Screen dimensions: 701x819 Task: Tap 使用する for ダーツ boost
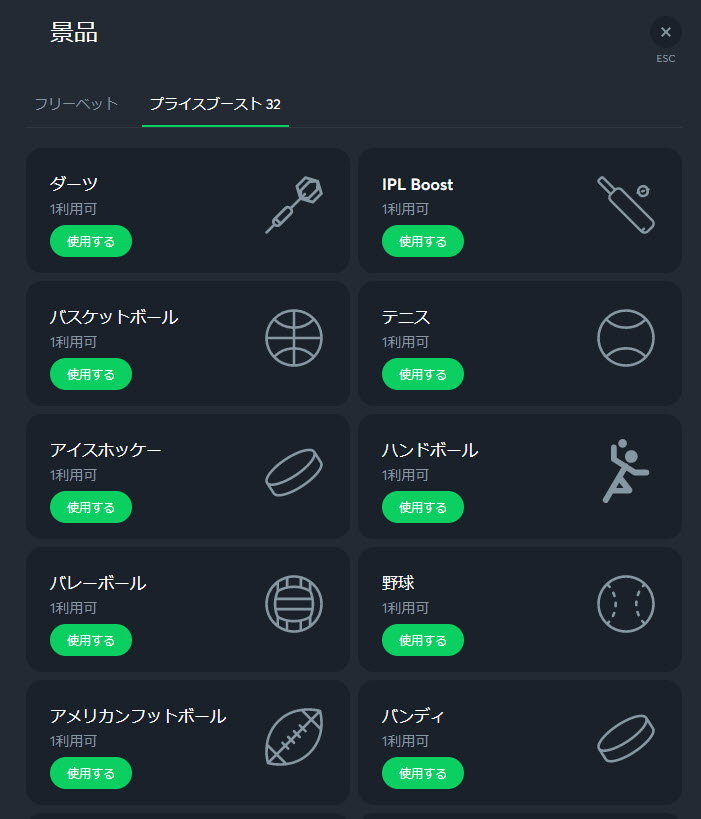click(x=91, y=241)
